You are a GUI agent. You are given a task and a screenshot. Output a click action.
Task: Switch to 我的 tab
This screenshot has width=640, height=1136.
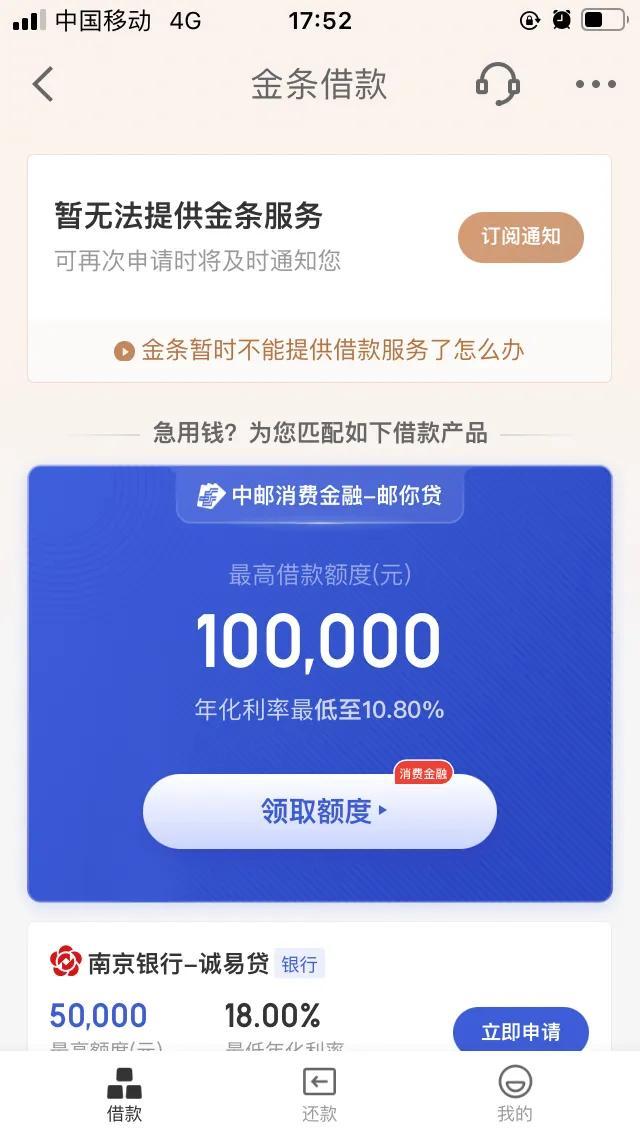(514, 1094)
